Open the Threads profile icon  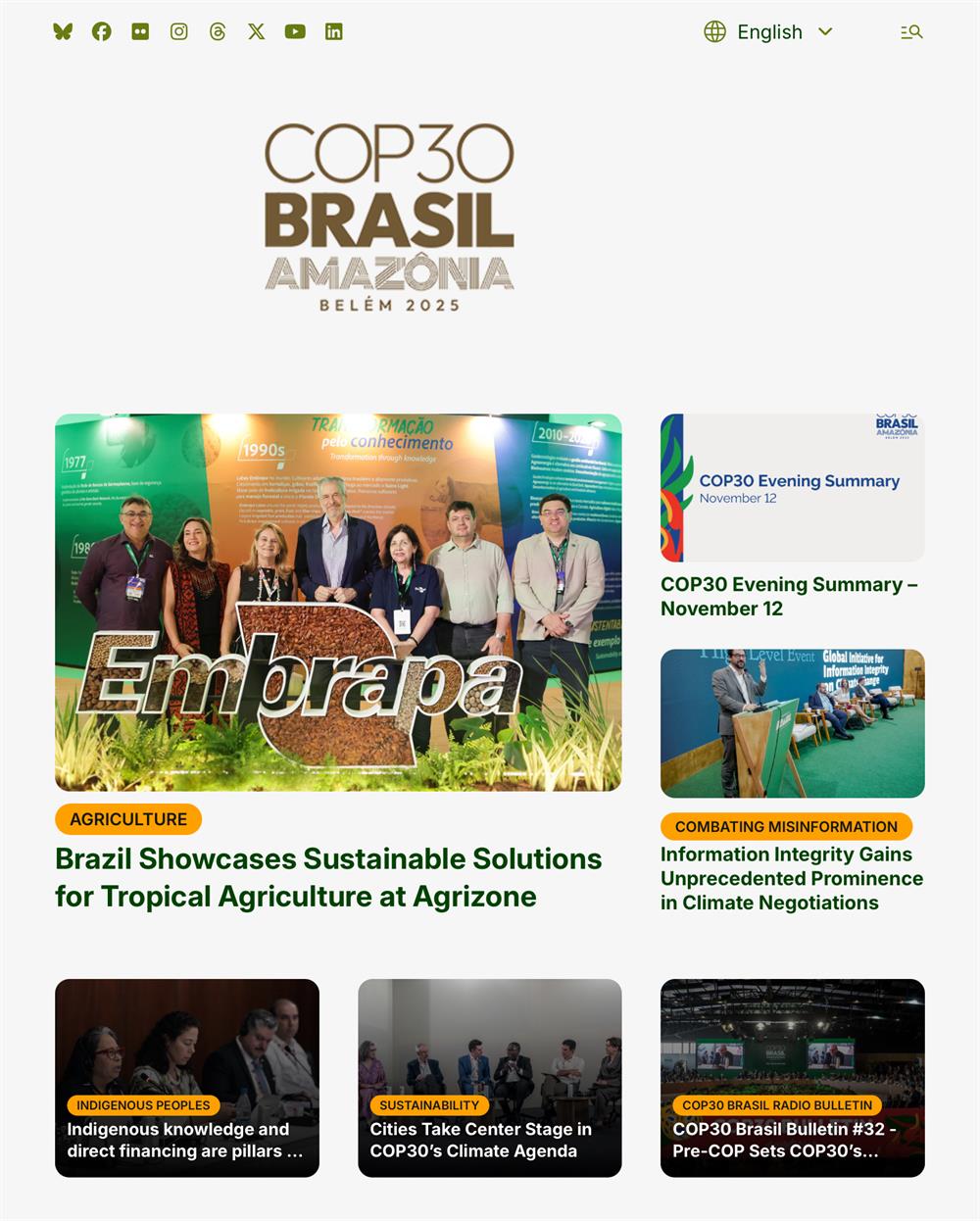(x=218, y=31)
